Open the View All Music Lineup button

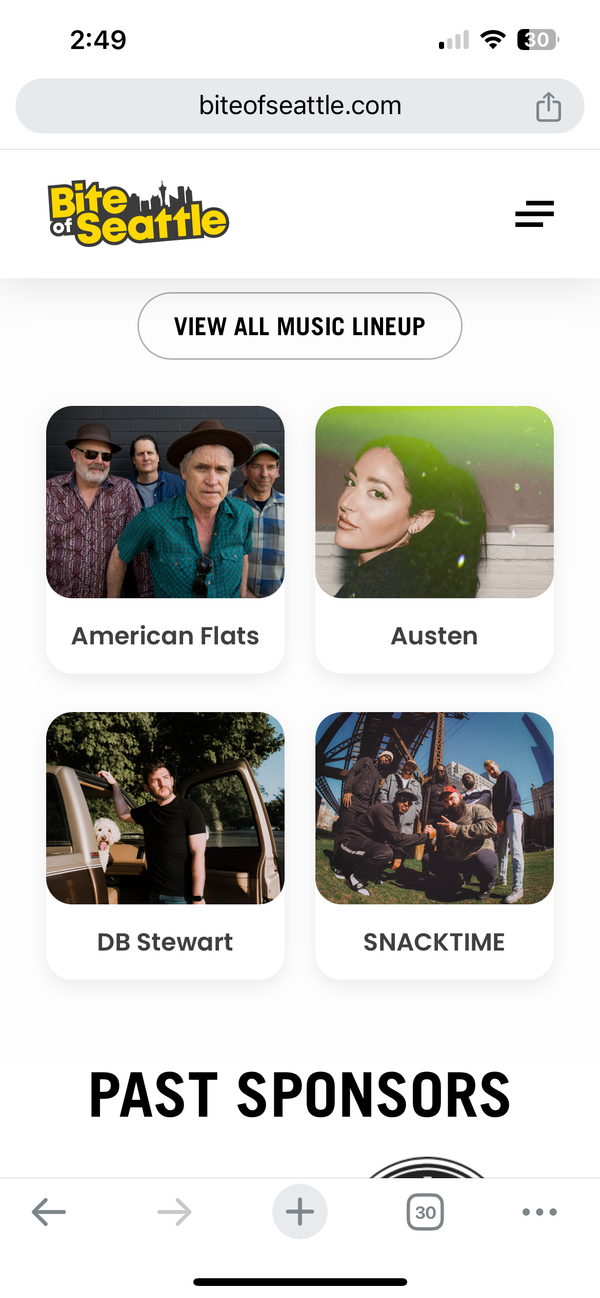click(300, 326)
